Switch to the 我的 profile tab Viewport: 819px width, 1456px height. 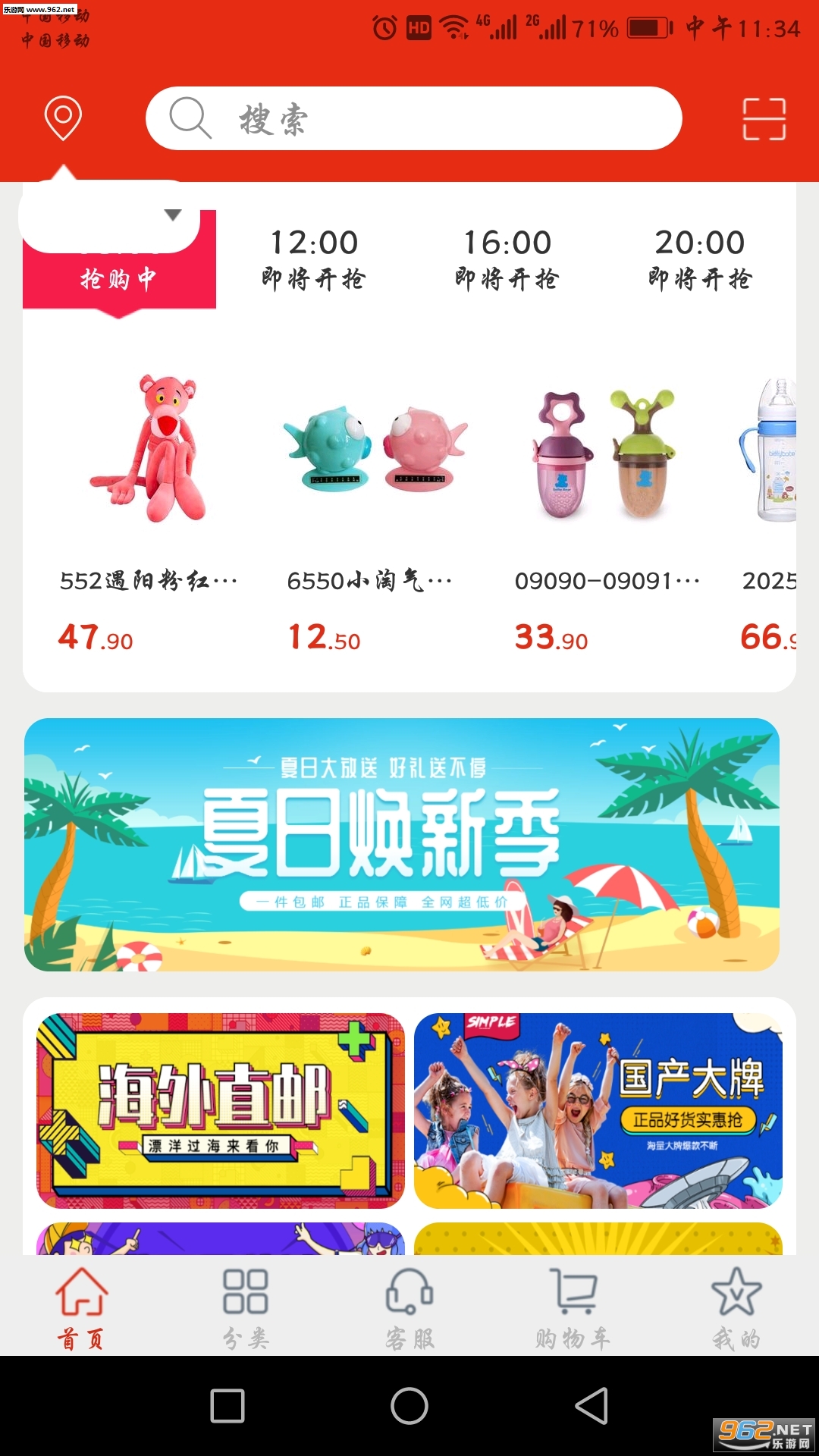click(736, 1307)
